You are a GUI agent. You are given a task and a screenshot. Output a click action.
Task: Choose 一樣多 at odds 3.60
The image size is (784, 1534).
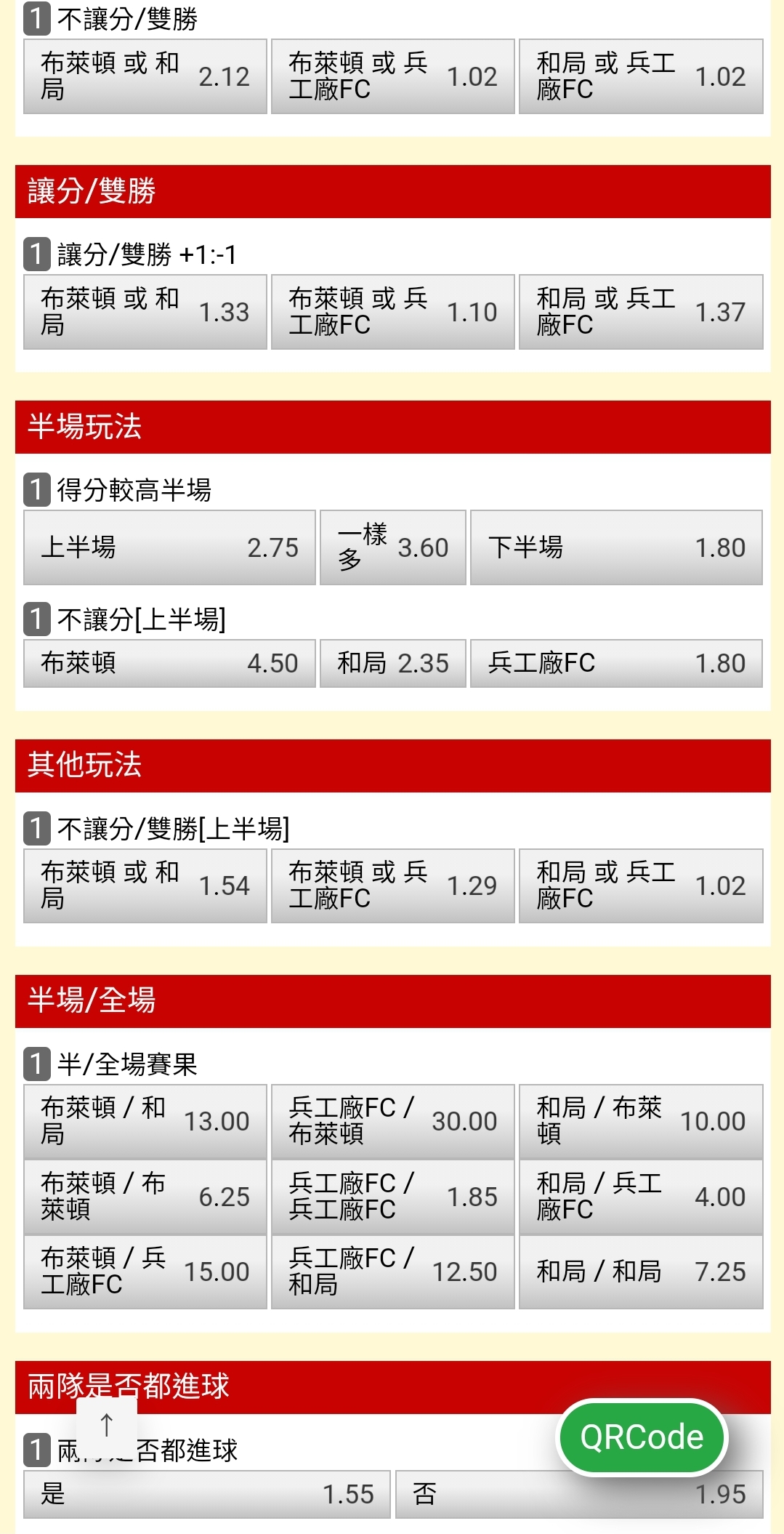click(392, 547)
